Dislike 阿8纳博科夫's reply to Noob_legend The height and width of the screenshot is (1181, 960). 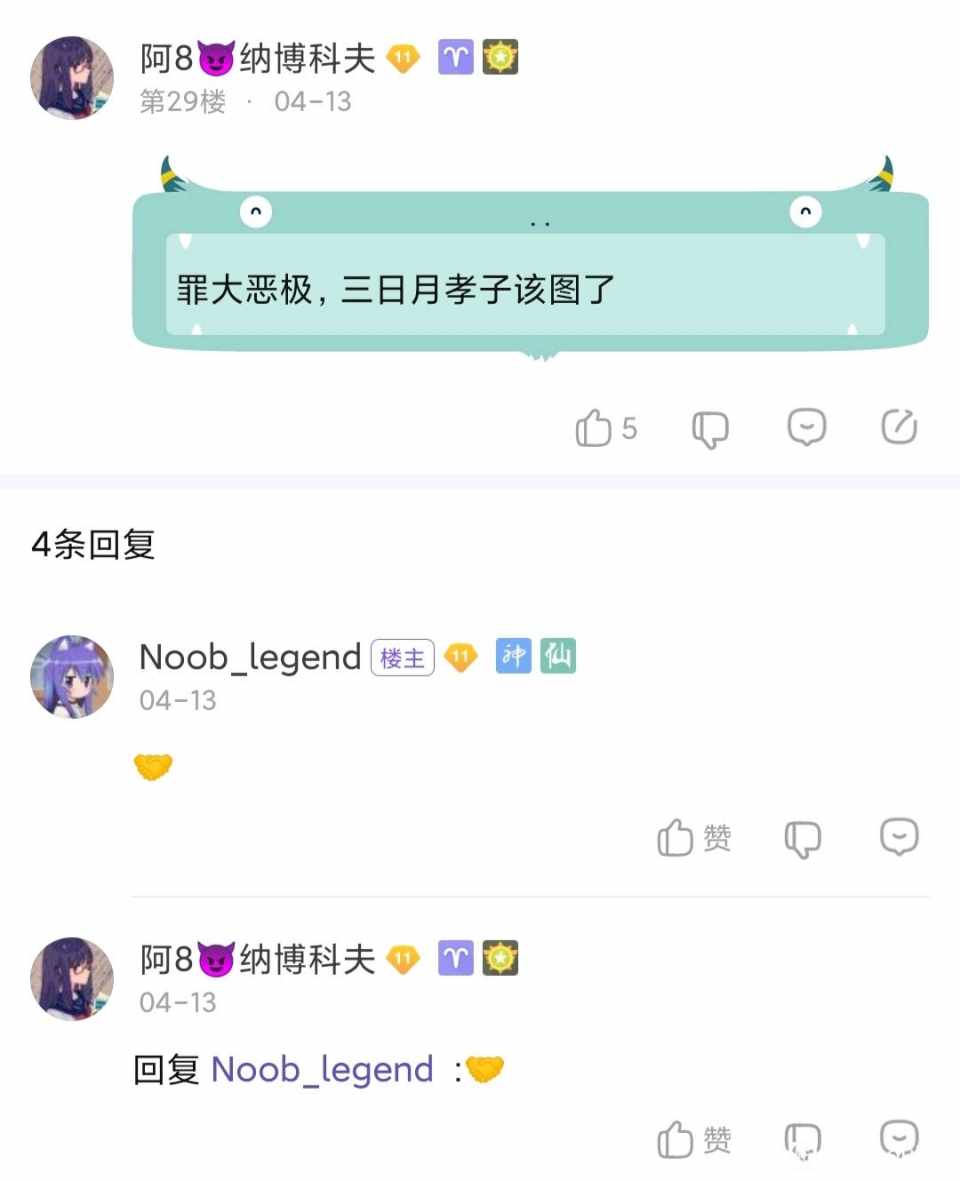pyautogui.click(x=802, y=1140)
